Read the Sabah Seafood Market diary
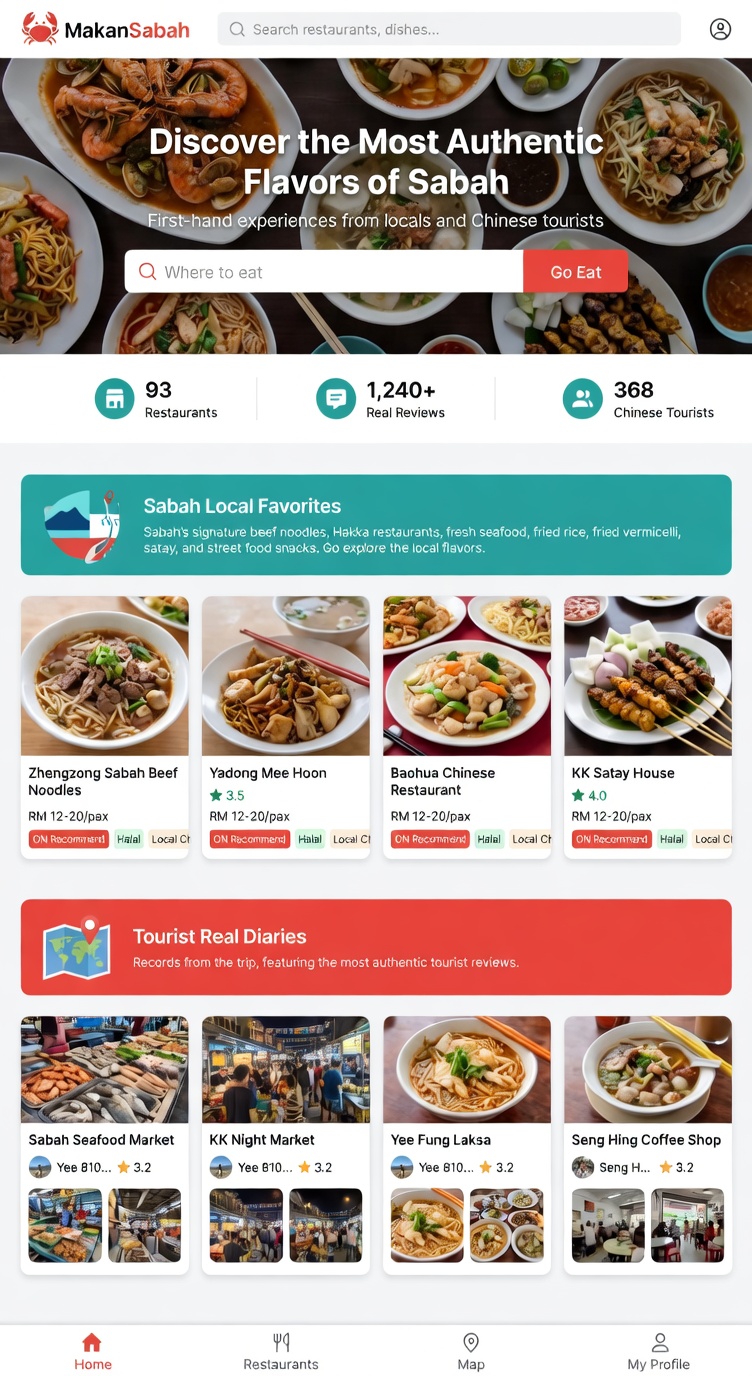The height and width of the screenshot is (1376, 752). 105,1144
